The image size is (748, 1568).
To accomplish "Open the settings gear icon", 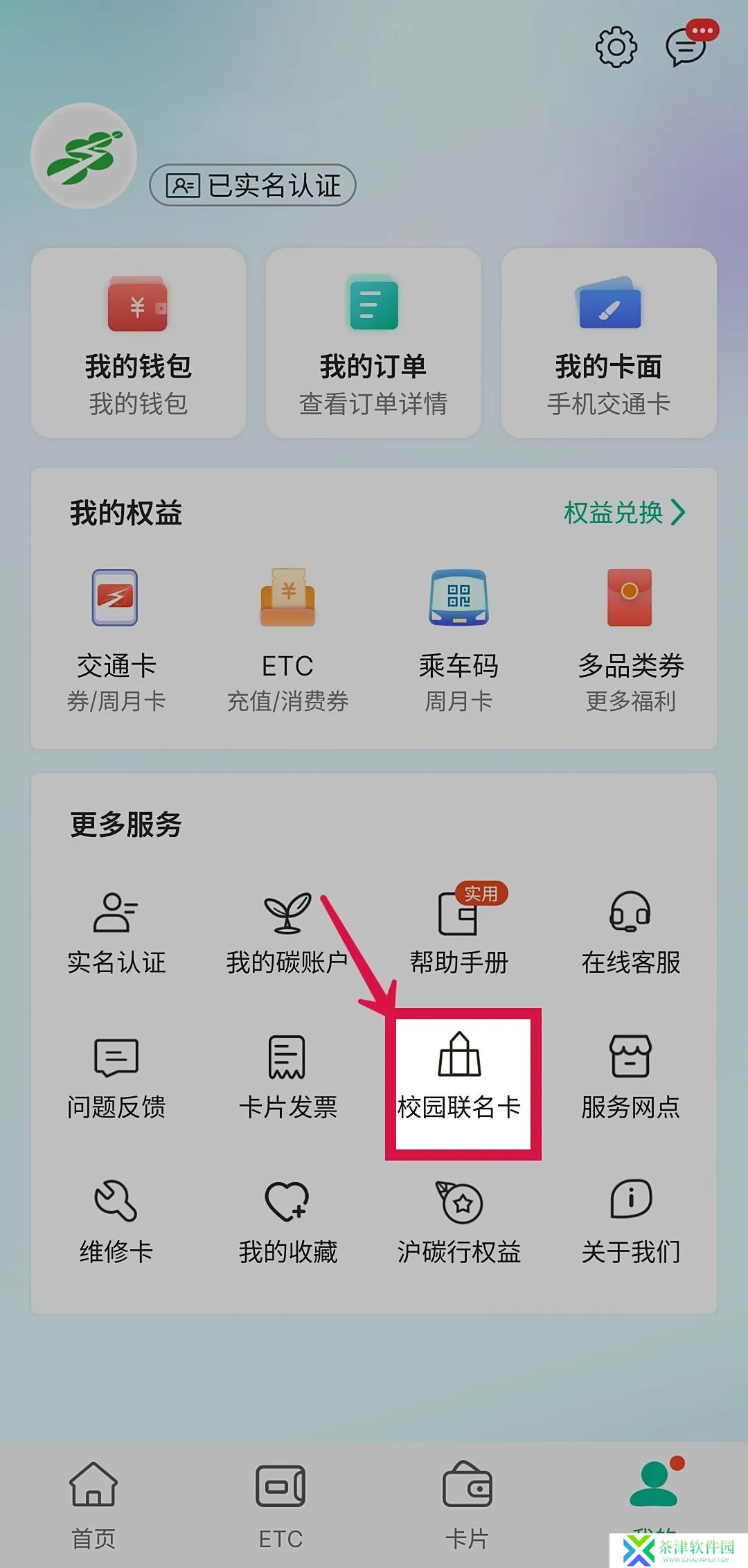I will click(x=616, y=47).
